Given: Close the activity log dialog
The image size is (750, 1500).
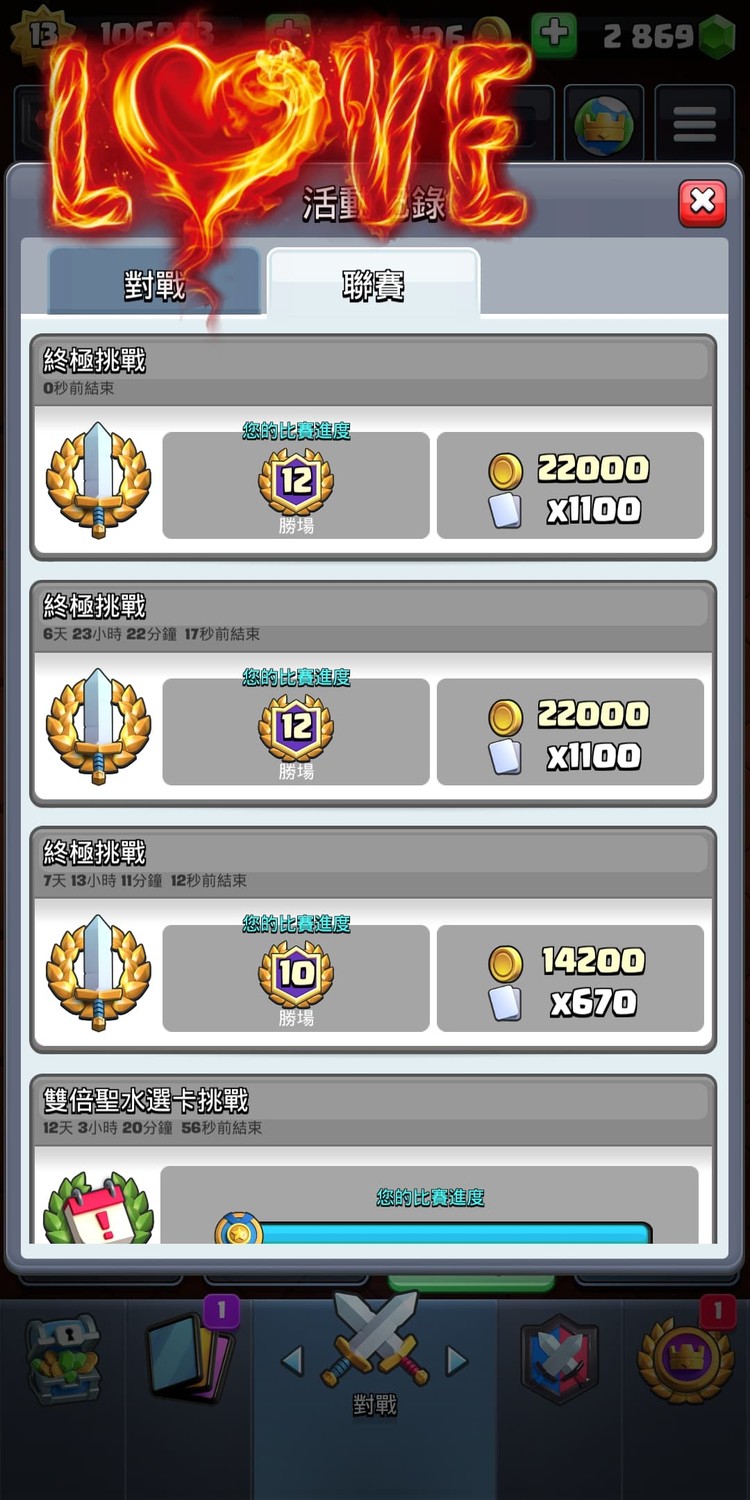Looking at the screenshot, I should click(x=702, y=203).
